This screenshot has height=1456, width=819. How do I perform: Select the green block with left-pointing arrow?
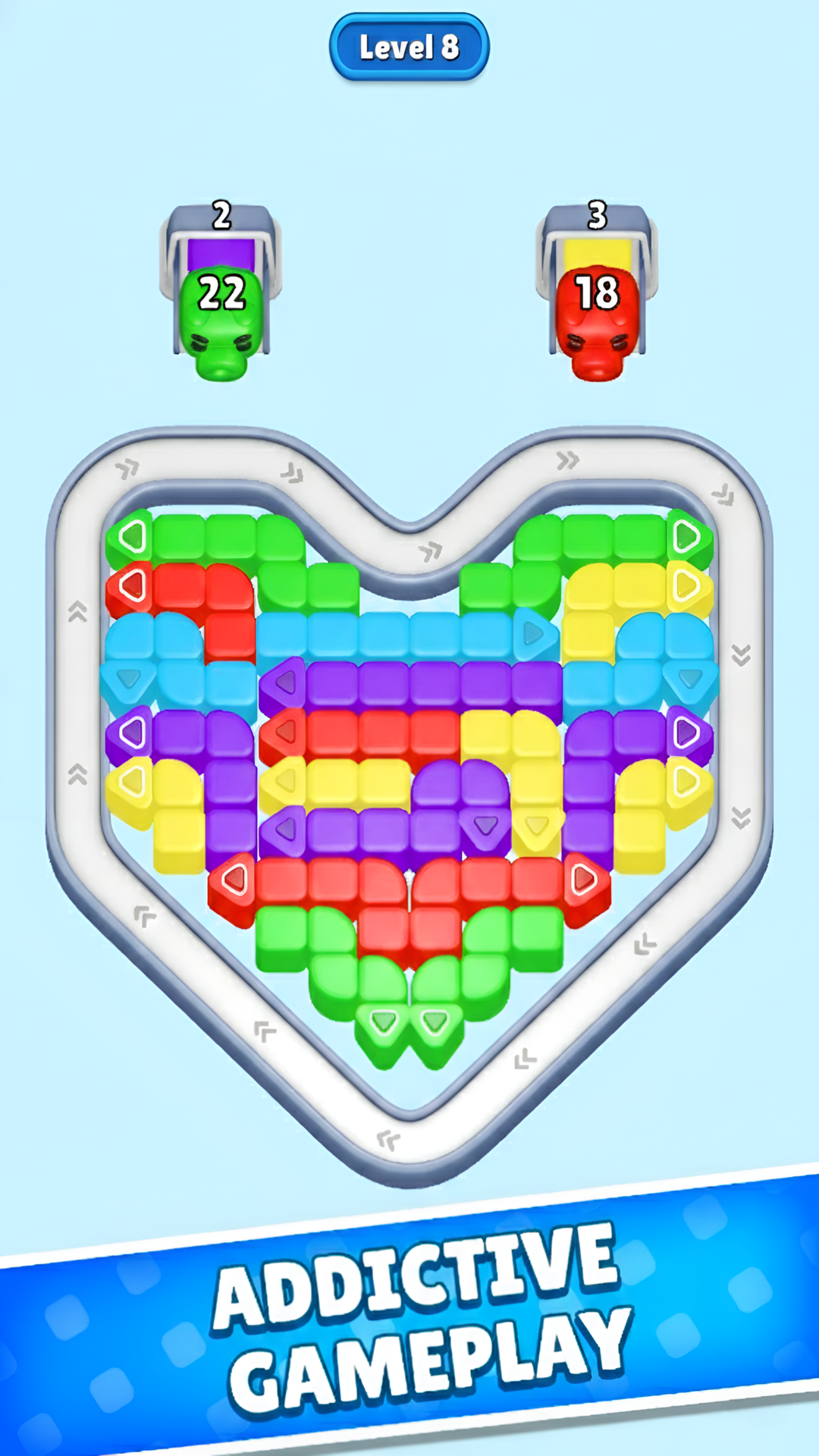(131, 535)
